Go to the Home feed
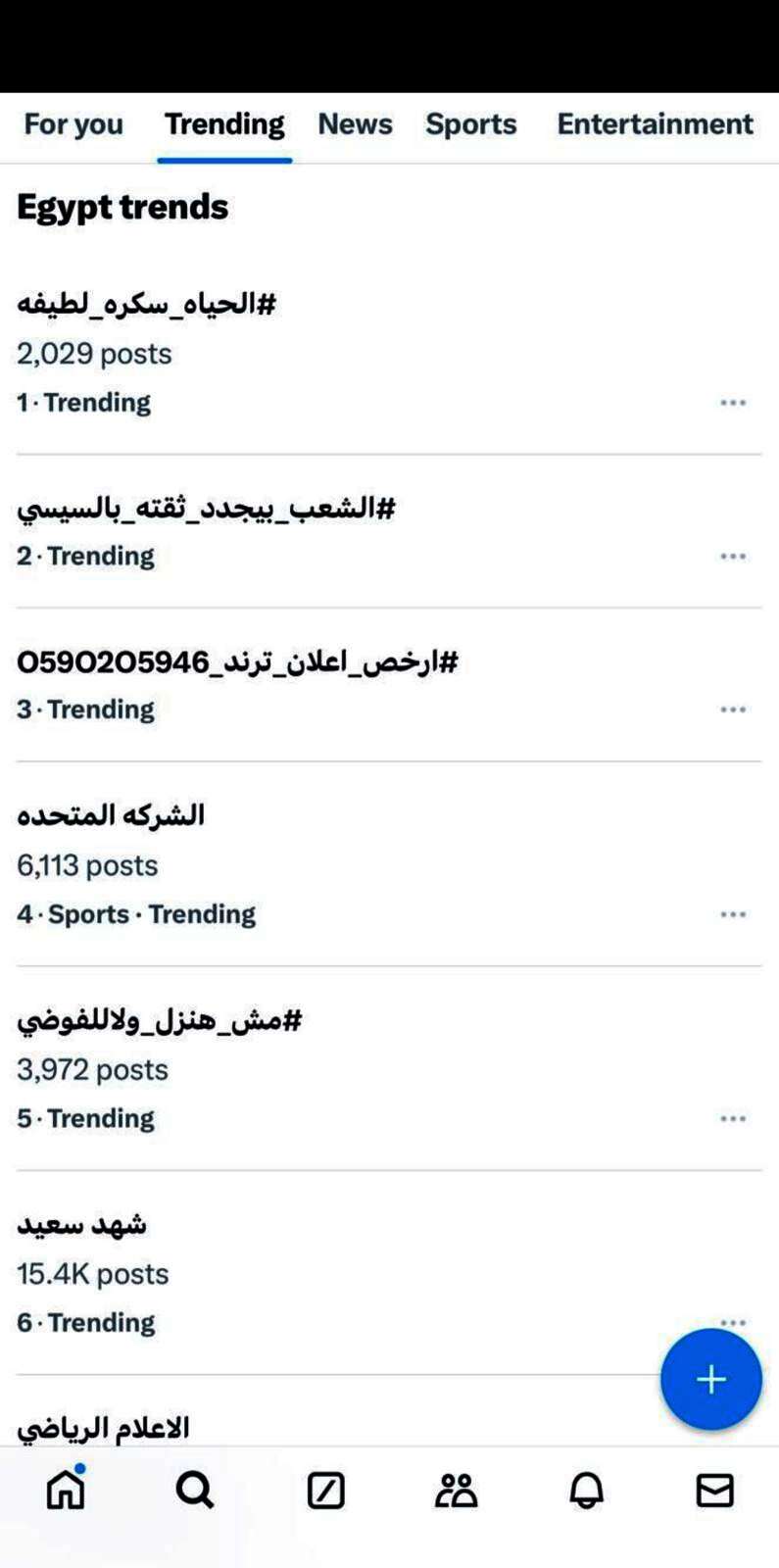 tap(66, 1489)
